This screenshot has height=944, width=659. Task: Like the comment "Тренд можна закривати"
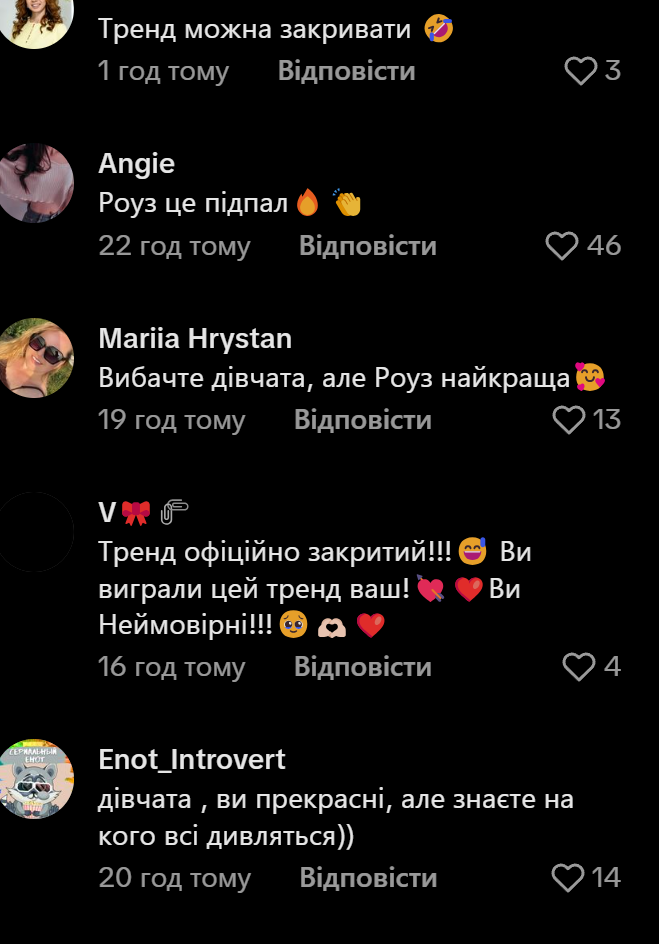point(580,71)
